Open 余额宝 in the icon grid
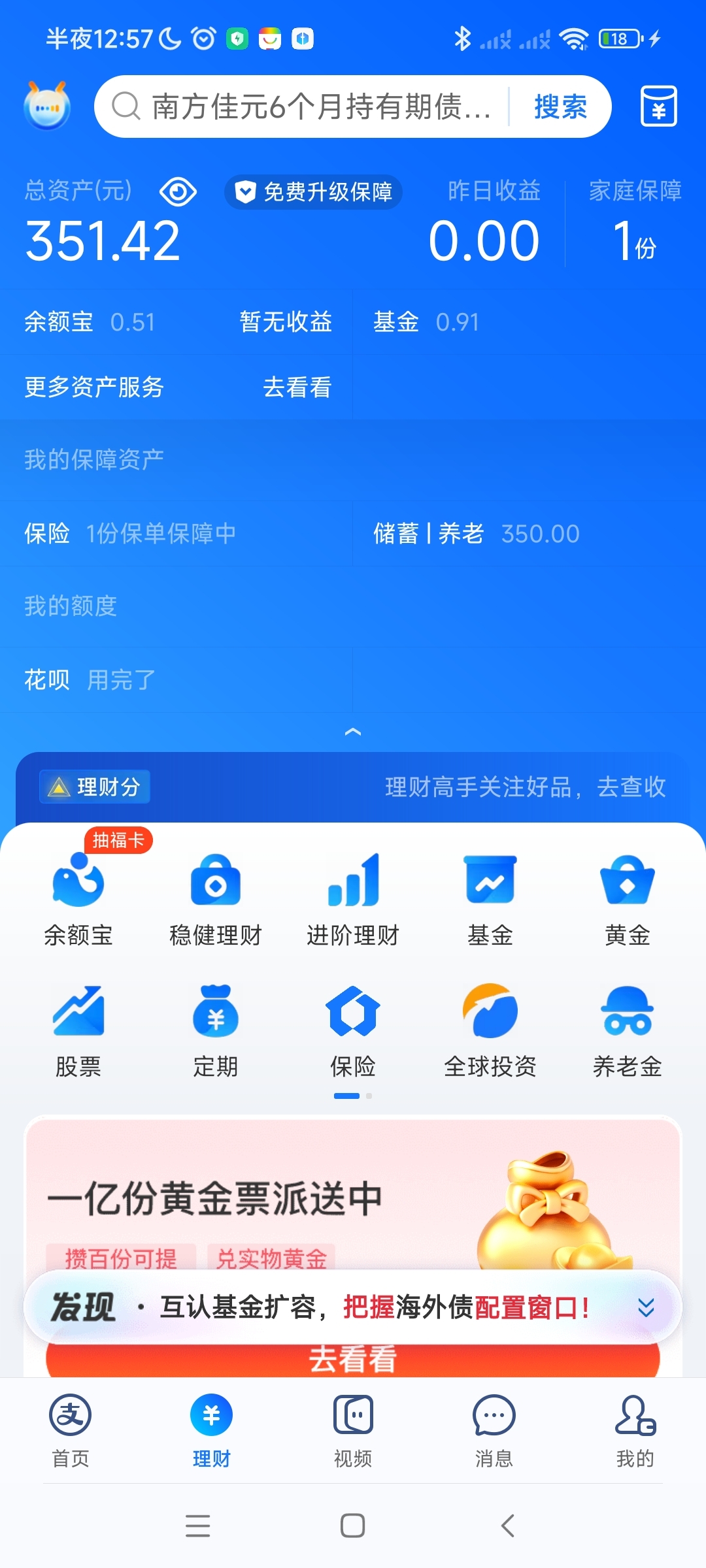This screenshot has width=706, height=1568. [x=78, y=898]
